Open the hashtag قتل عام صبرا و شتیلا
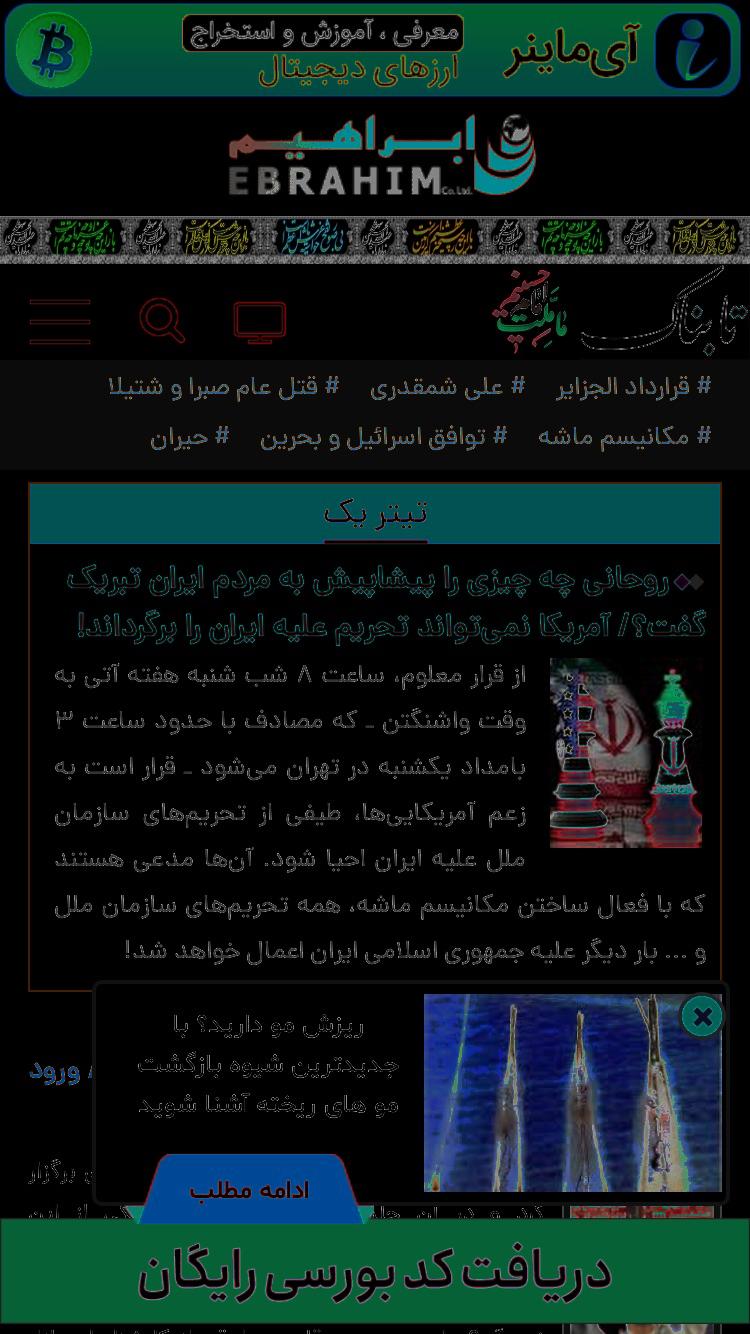The image size is (750, 1334). pyautogui.click(x=224, y=386)
